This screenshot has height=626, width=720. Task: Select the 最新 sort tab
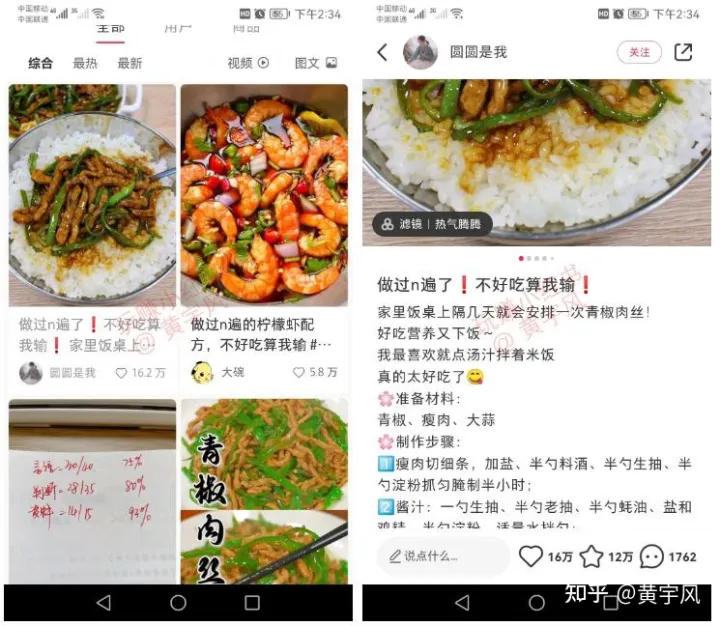(x=130, y=63)
